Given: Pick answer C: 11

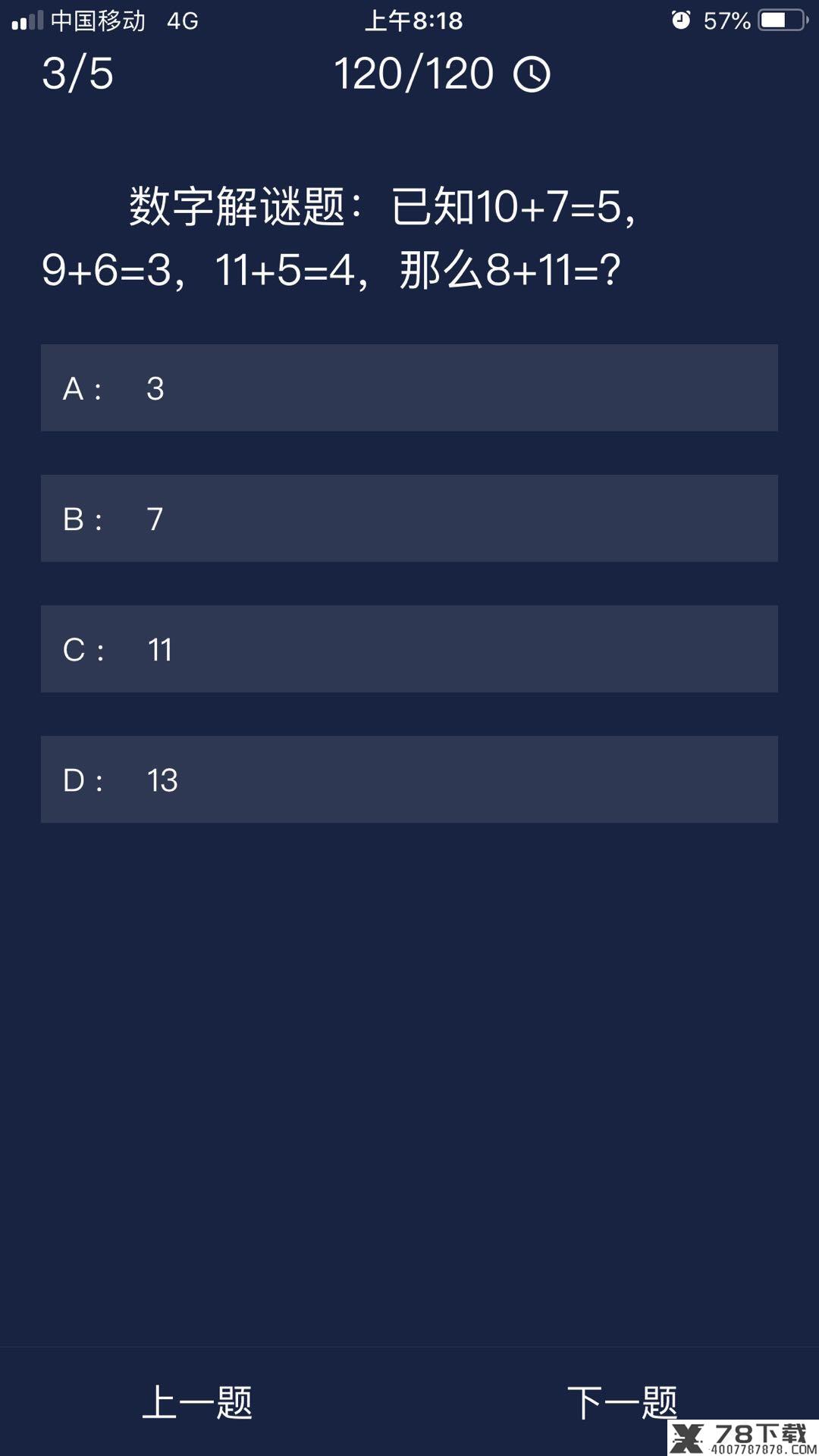Looking at the screenshot, I should pos(409,649).
